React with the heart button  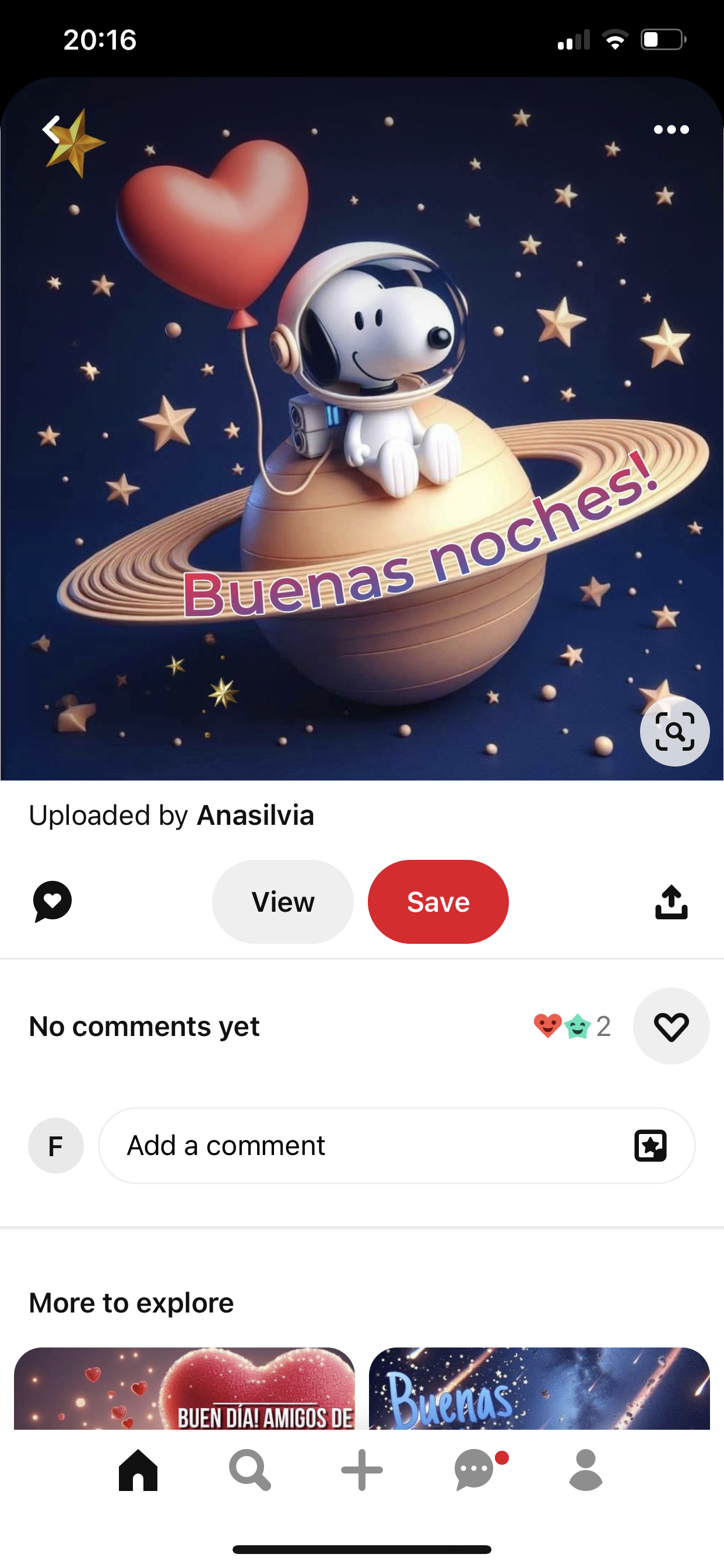pos(671,1026)
